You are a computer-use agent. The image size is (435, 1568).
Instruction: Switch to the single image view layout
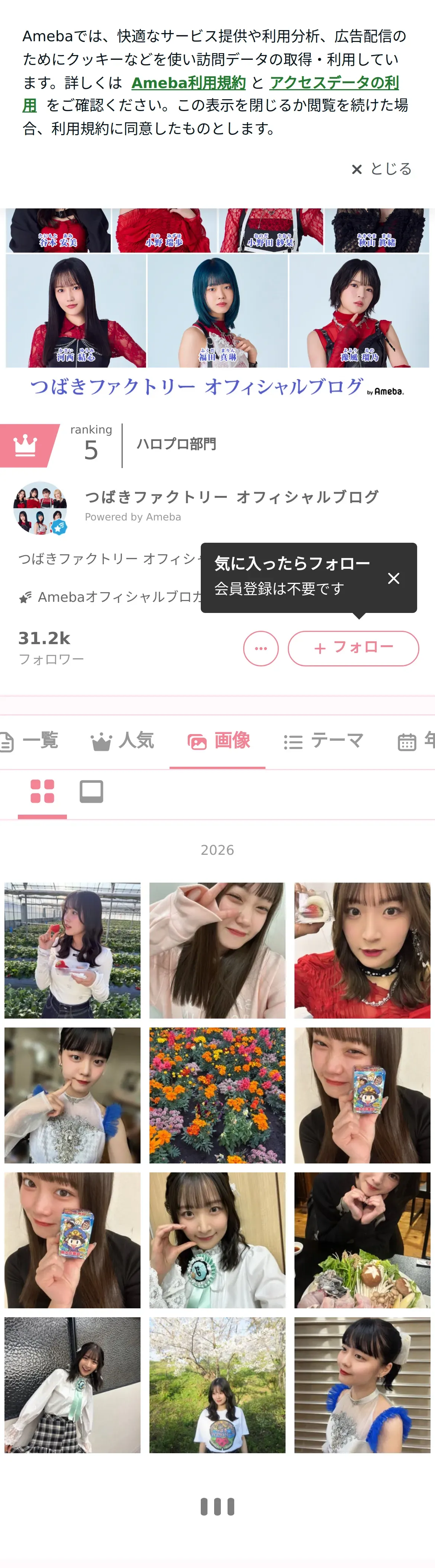pos(91,791)
